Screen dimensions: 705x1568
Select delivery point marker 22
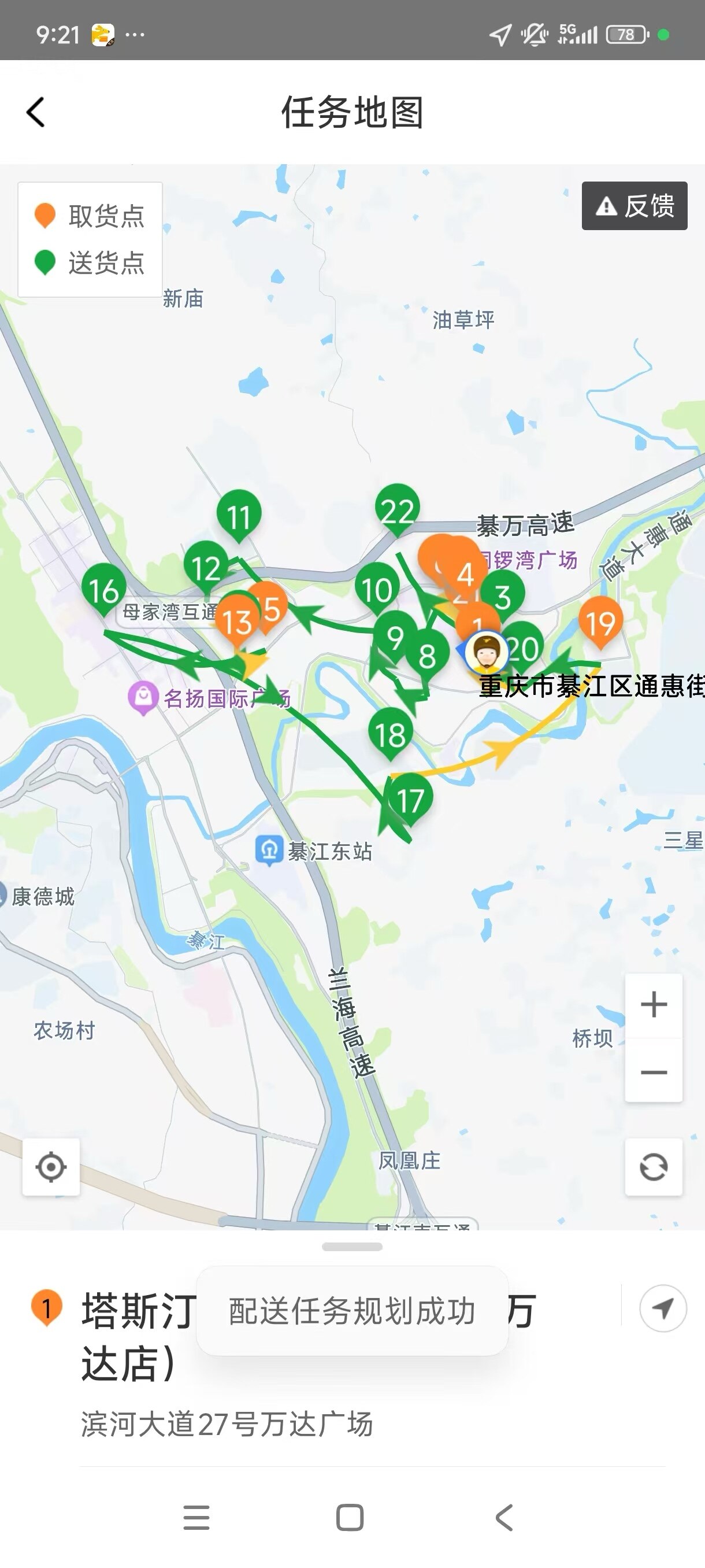pos(397,509)
